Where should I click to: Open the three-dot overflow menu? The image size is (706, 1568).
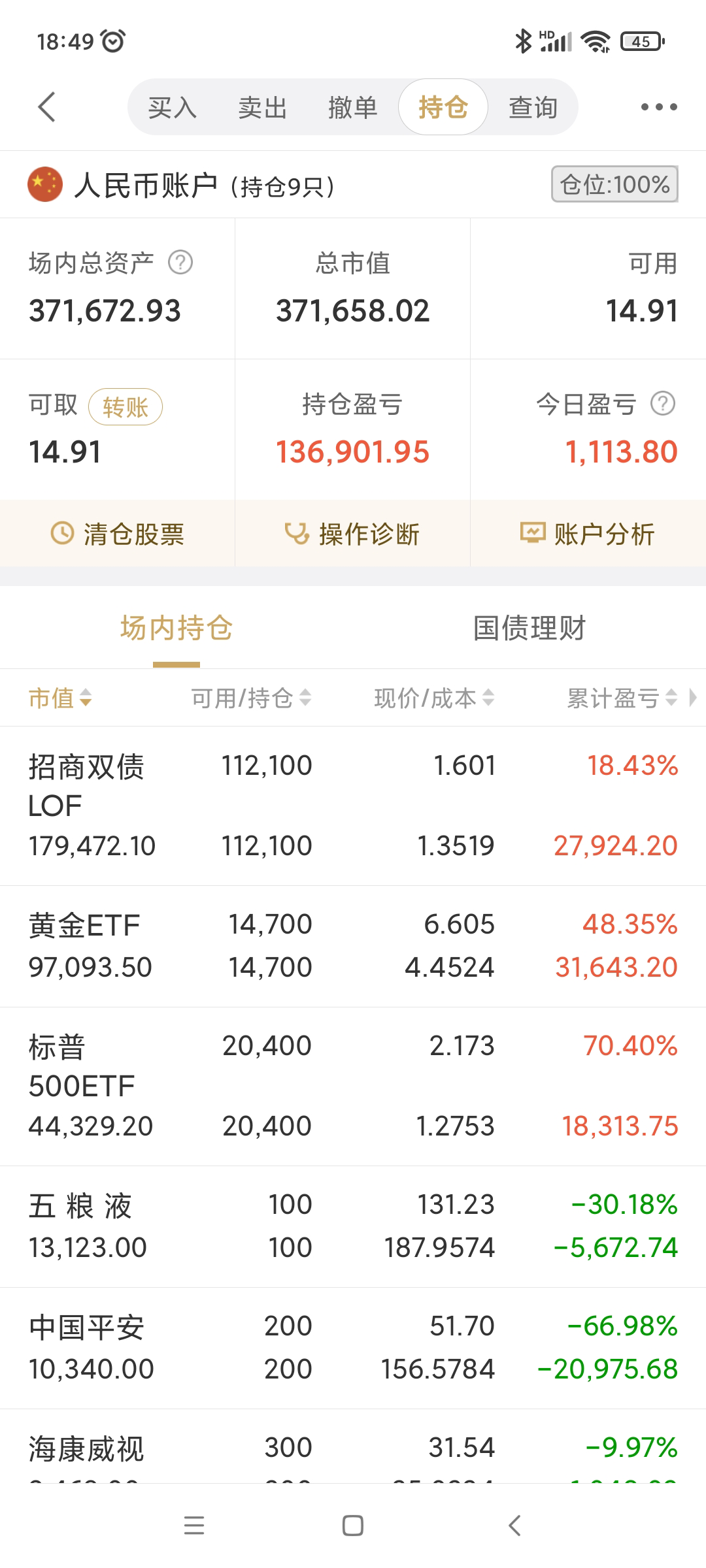pos(658,107)
